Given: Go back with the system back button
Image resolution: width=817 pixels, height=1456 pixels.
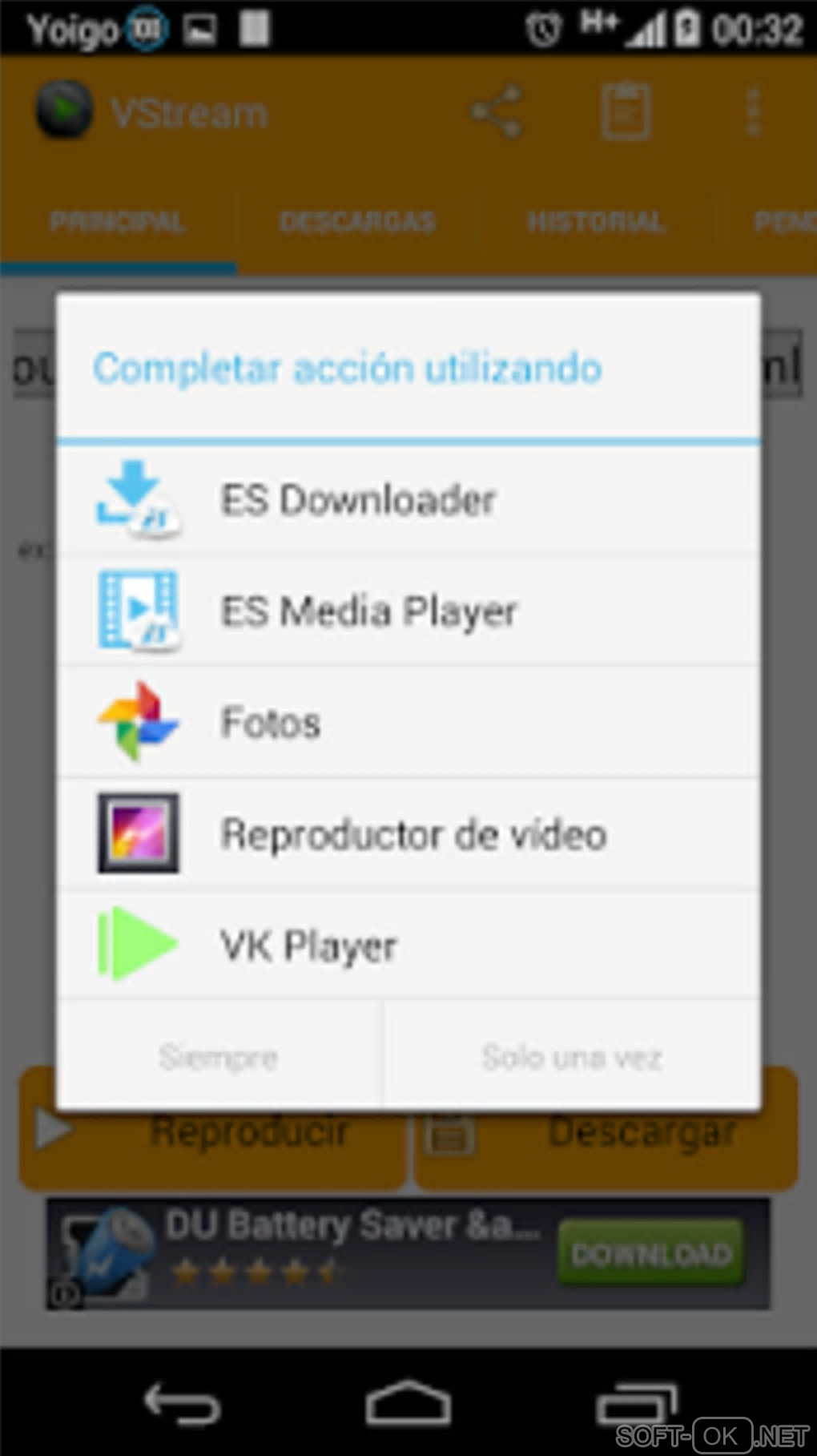Looking at the screenshot, I should click(181, 1404).
